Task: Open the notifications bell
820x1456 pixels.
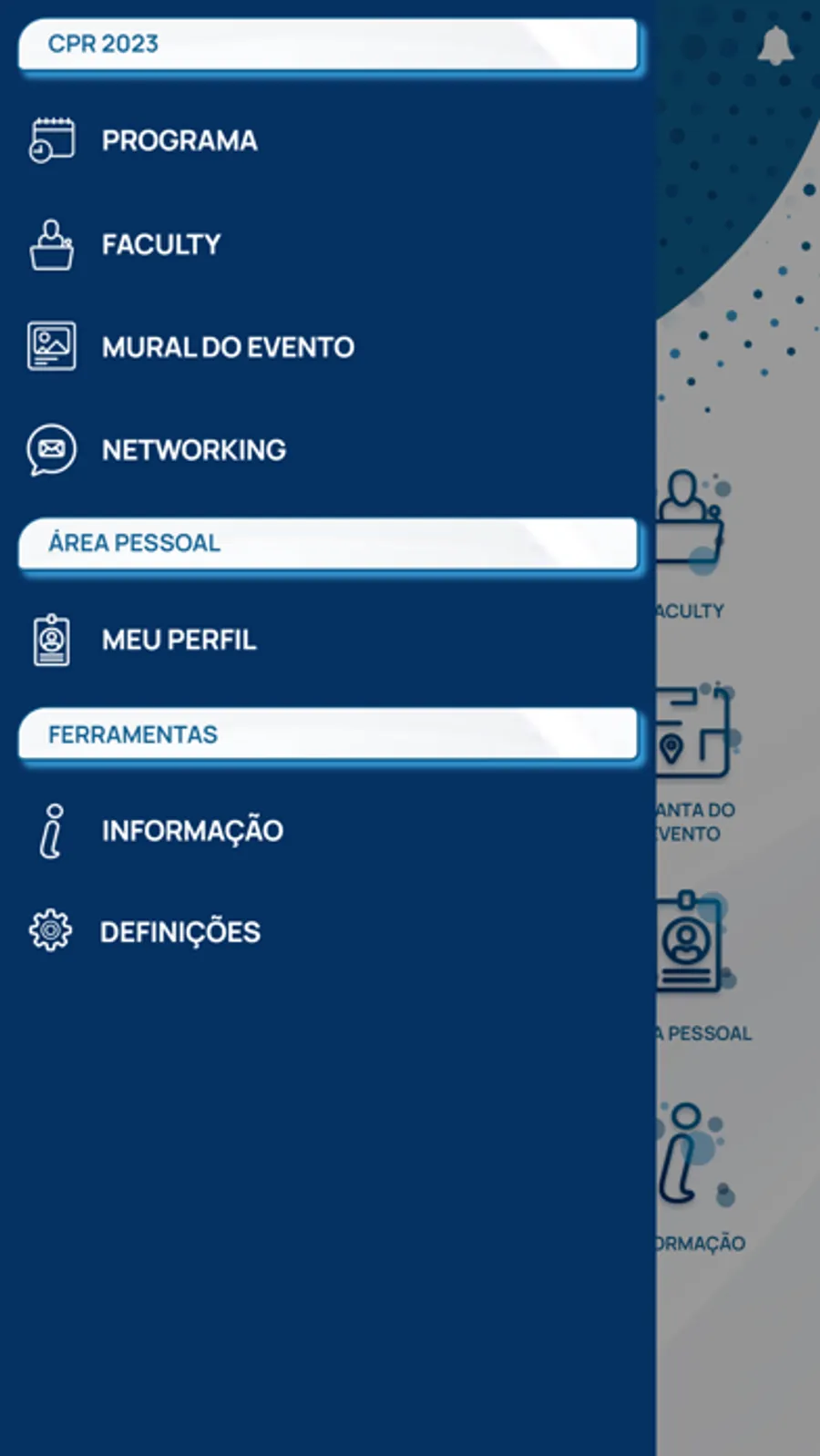Action: [775, 46]
